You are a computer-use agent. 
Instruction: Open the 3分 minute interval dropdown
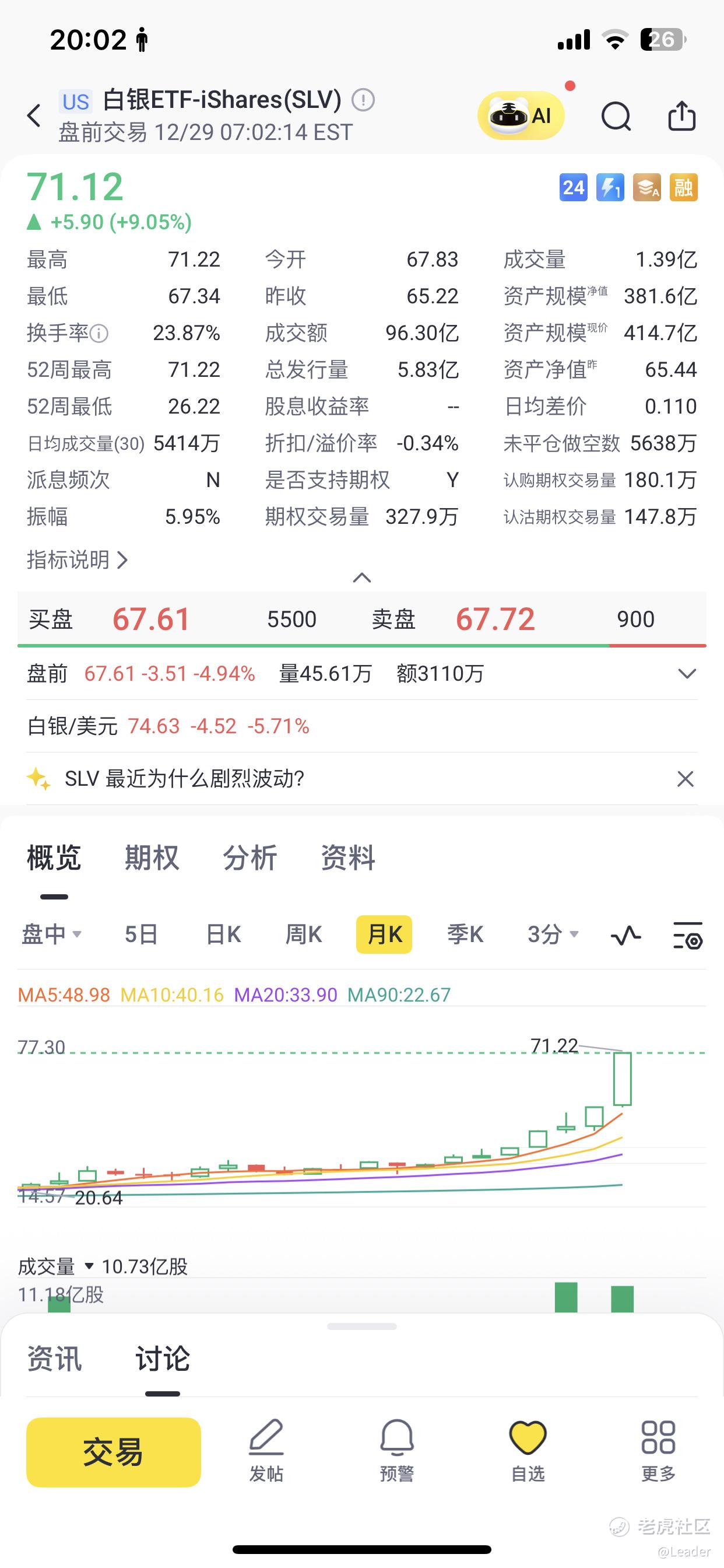tap(553, 935)
